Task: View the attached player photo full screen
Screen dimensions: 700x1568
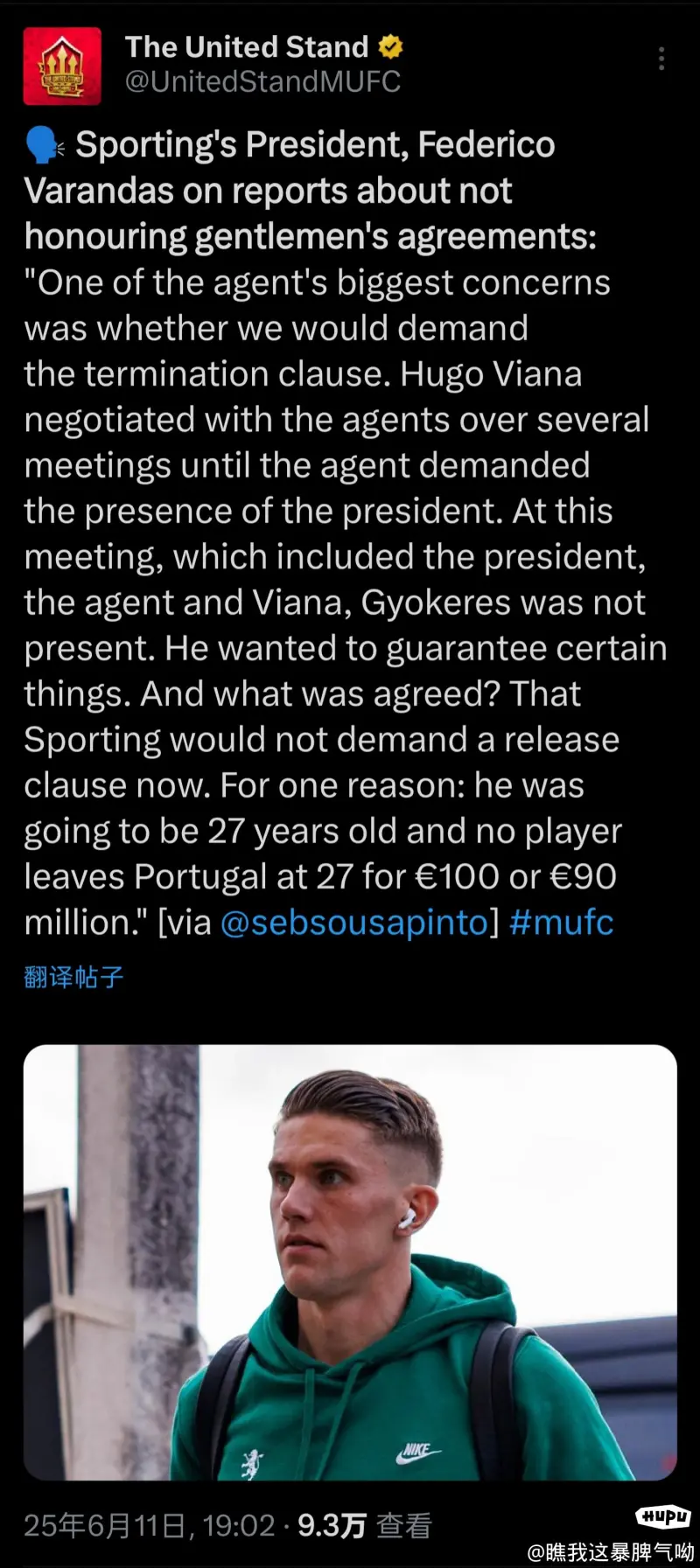Action: click(350, 1262)
